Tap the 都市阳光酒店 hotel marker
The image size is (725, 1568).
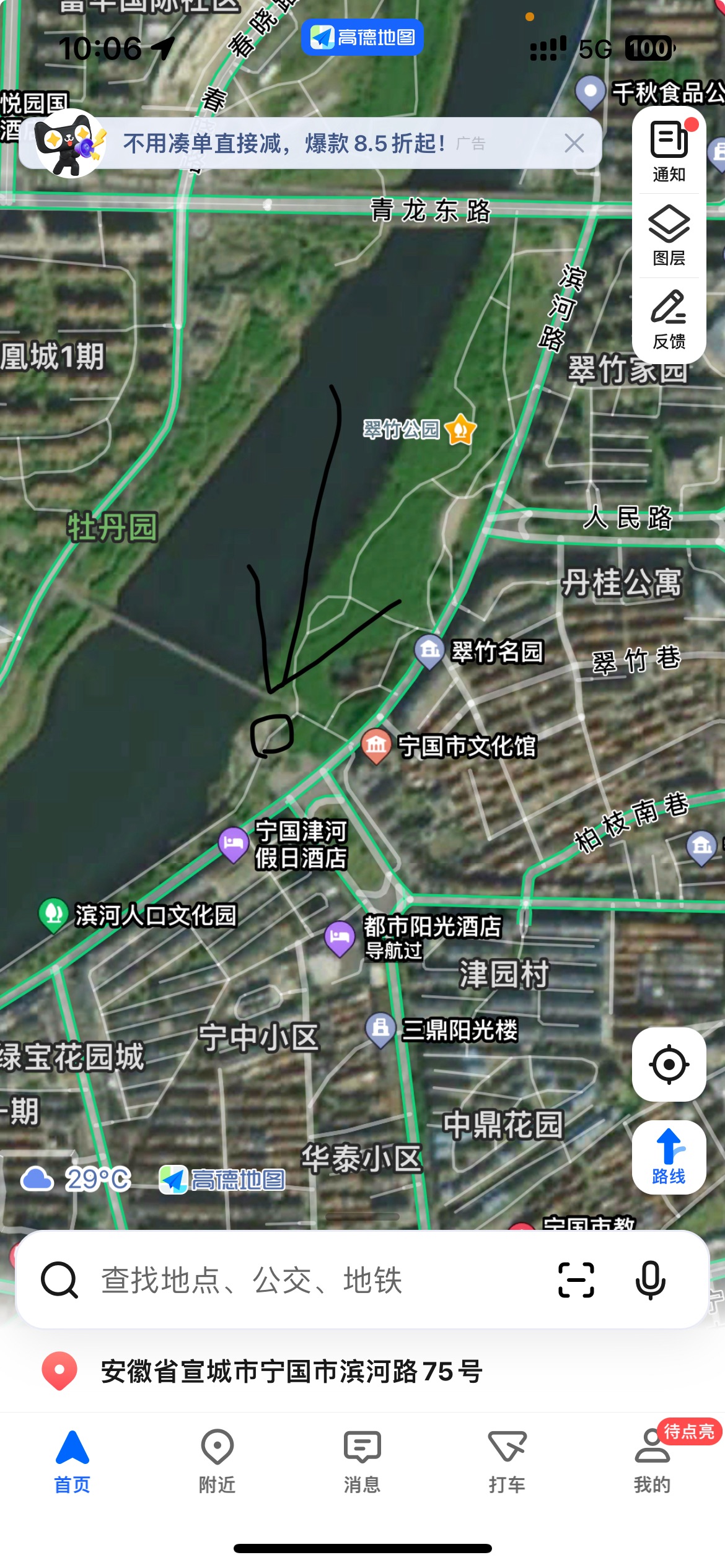[x=340, y=938]
